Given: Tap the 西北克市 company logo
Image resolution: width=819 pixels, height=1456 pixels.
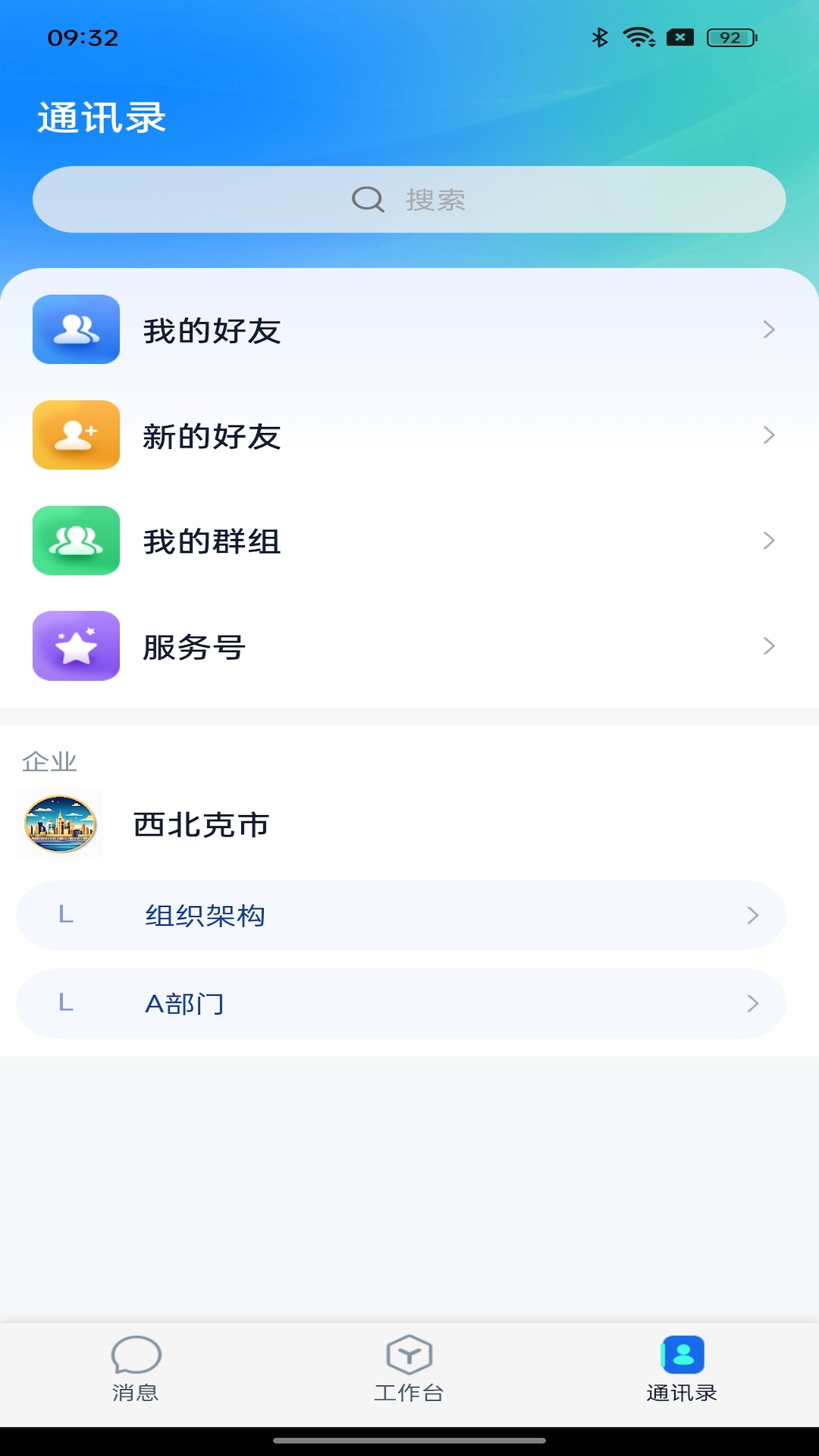Looking at the screenshot, I should (x=59, y=824).
